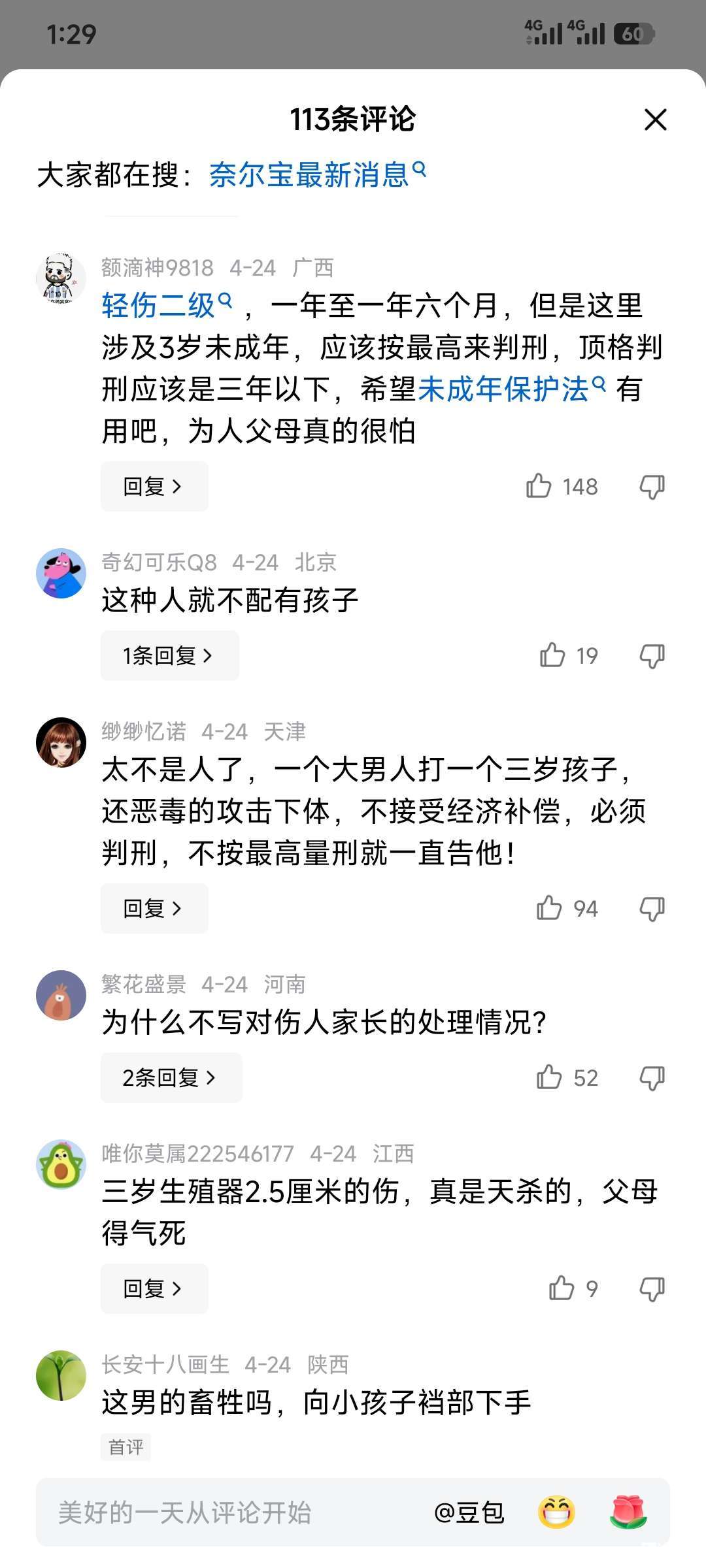Like 缈缈忆诺's comment

click(x=550, y=909)
